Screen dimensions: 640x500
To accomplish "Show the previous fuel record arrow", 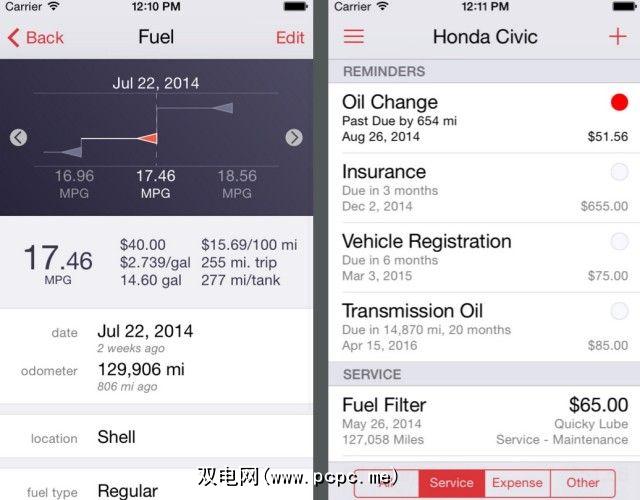I will [x=18, y=138].
